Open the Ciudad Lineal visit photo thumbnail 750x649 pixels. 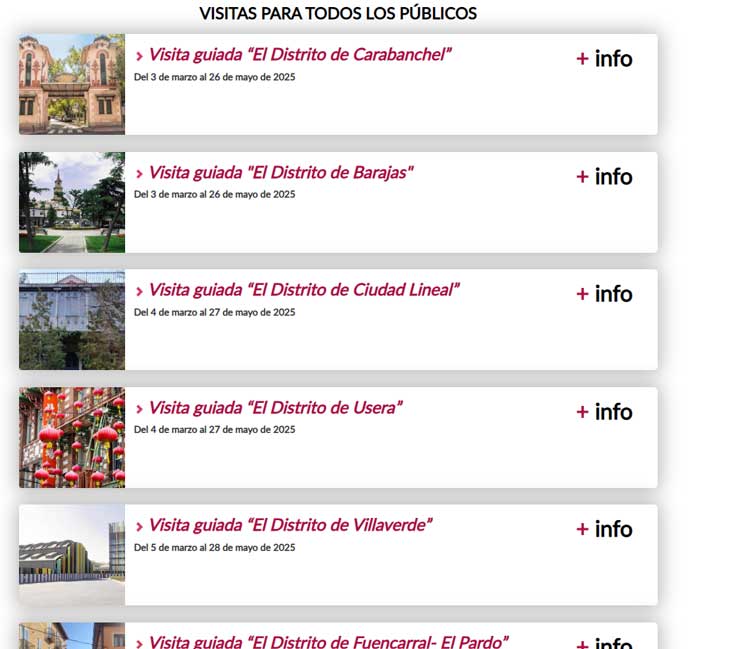[x=72, y=320]
